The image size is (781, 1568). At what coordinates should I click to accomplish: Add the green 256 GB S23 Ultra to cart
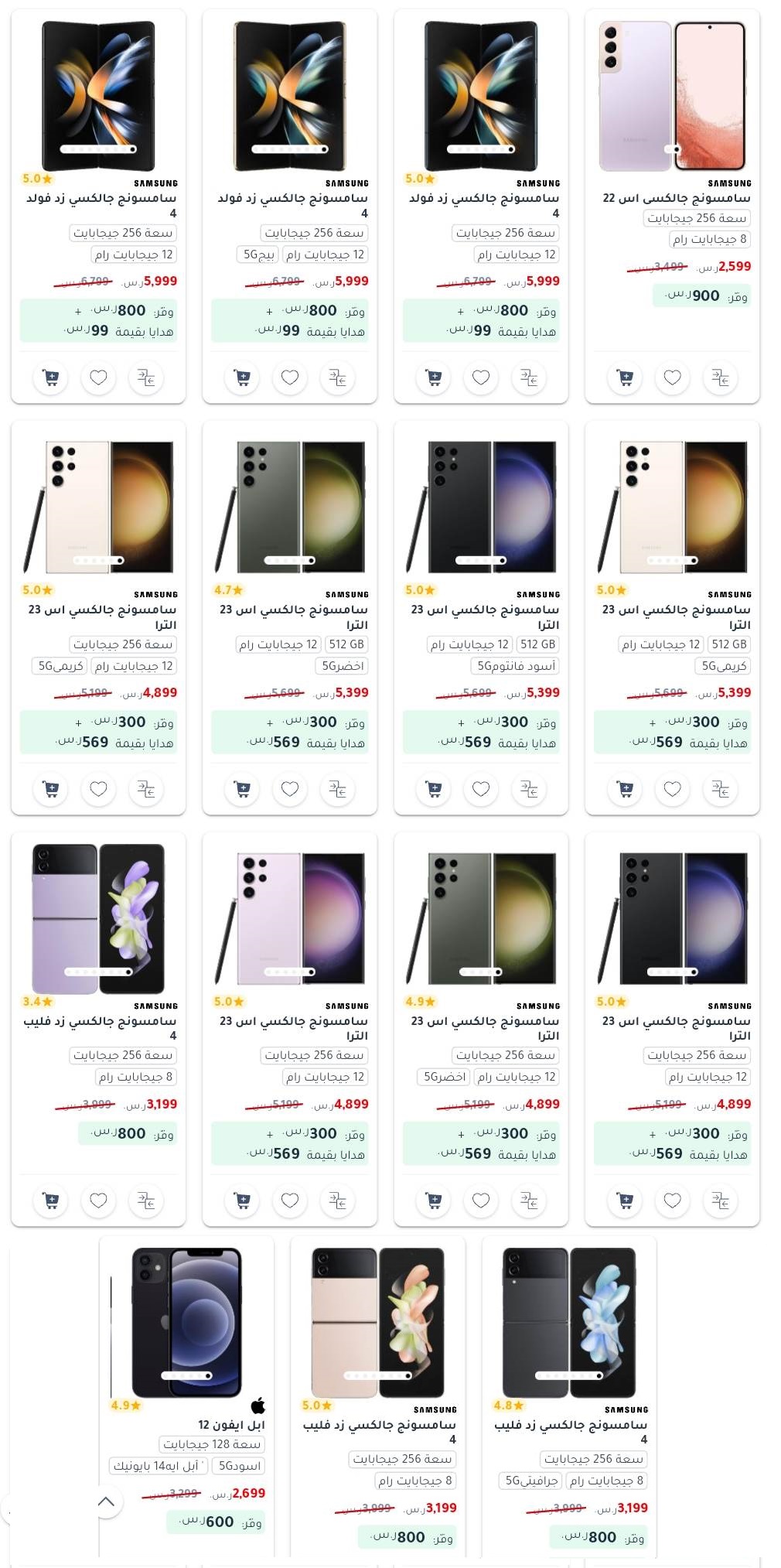[x=434, y=1201]
